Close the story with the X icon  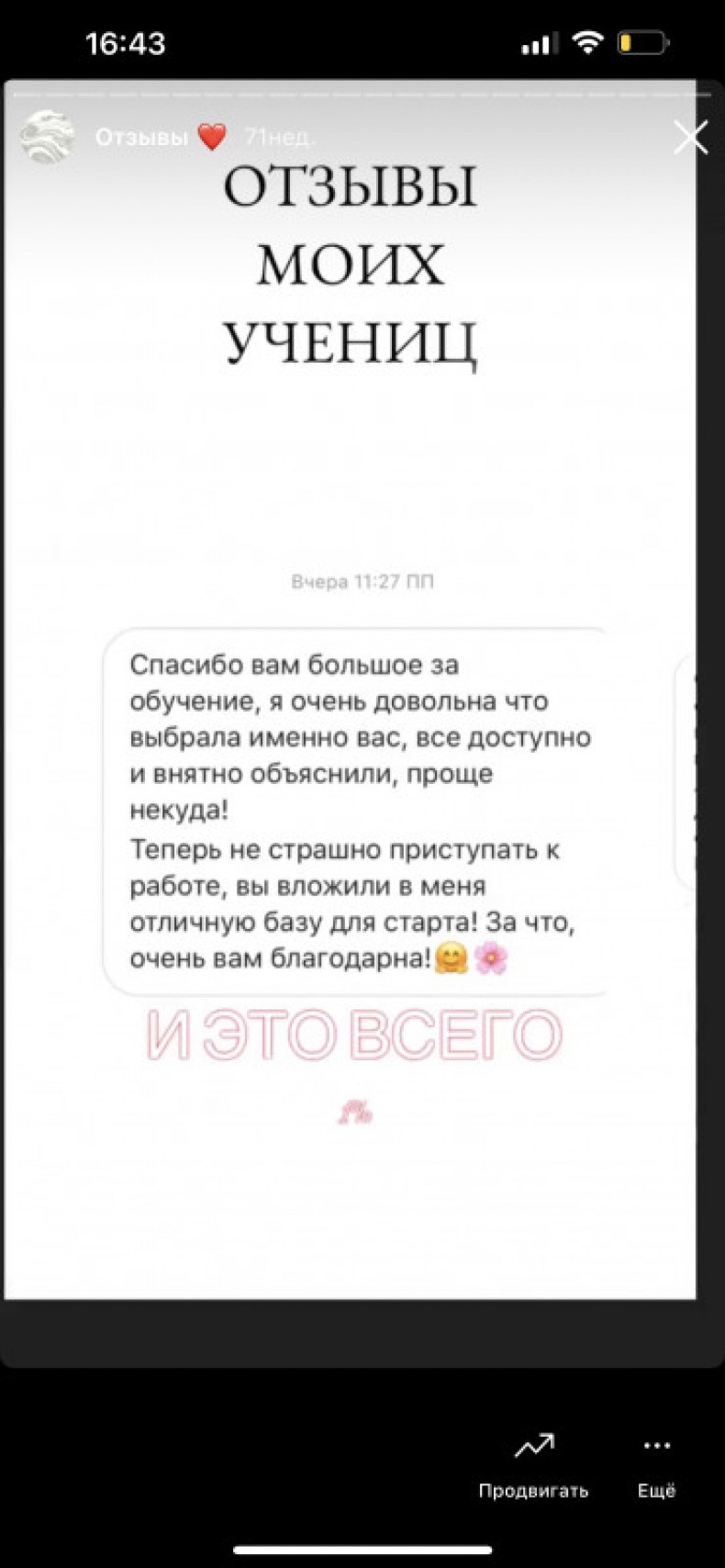tap(690, 138)
